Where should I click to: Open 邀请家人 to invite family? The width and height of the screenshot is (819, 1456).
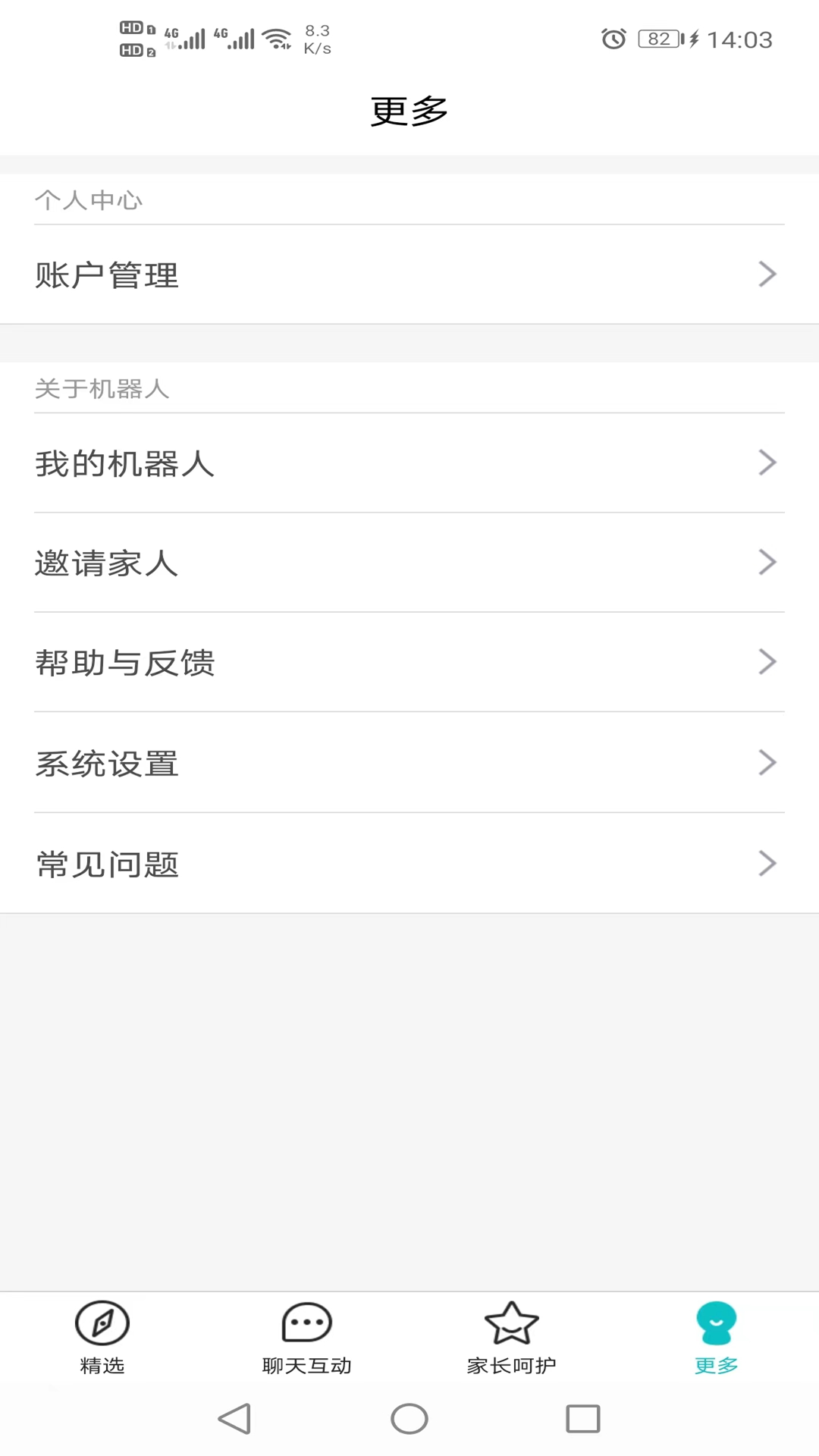coord(409,563)
